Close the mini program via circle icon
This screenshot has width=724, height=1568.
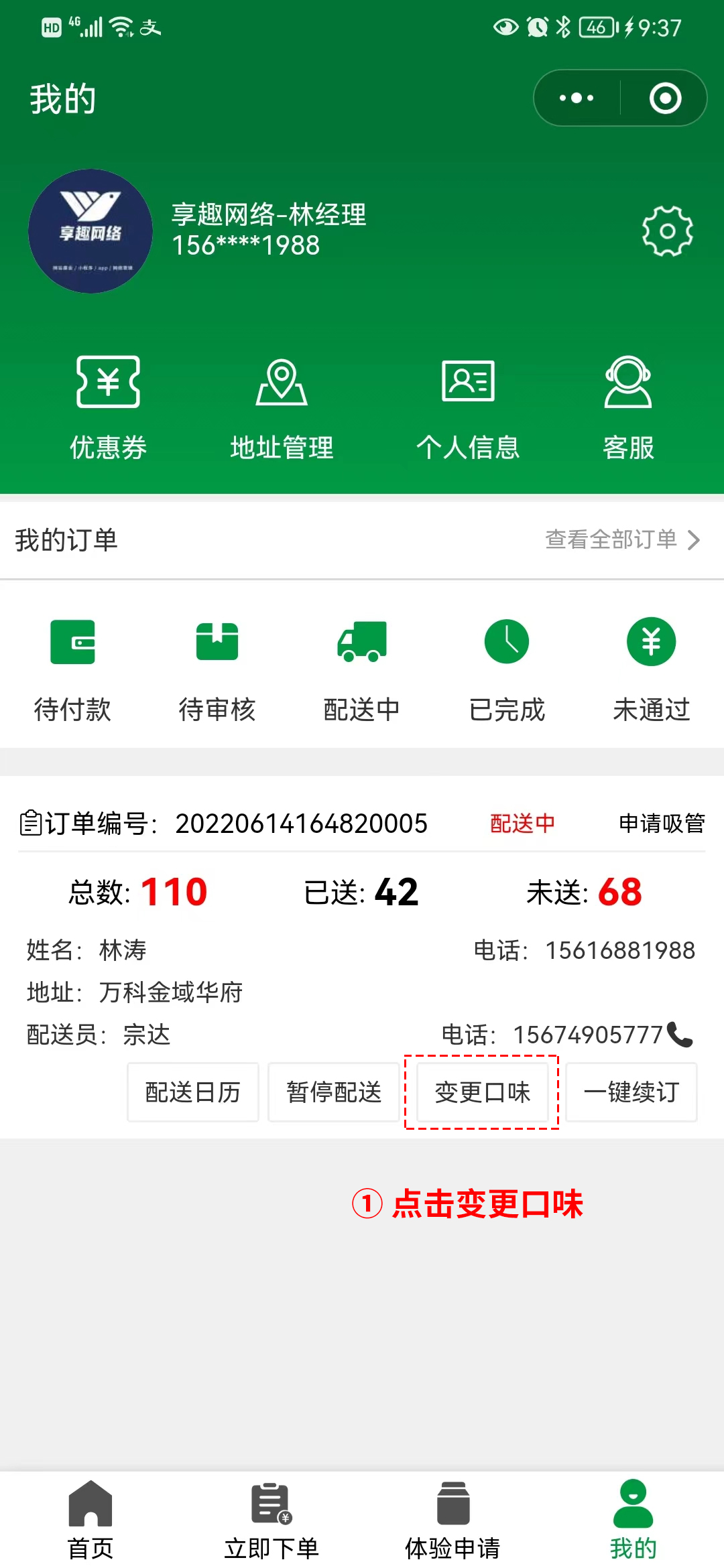pos(665,98)
